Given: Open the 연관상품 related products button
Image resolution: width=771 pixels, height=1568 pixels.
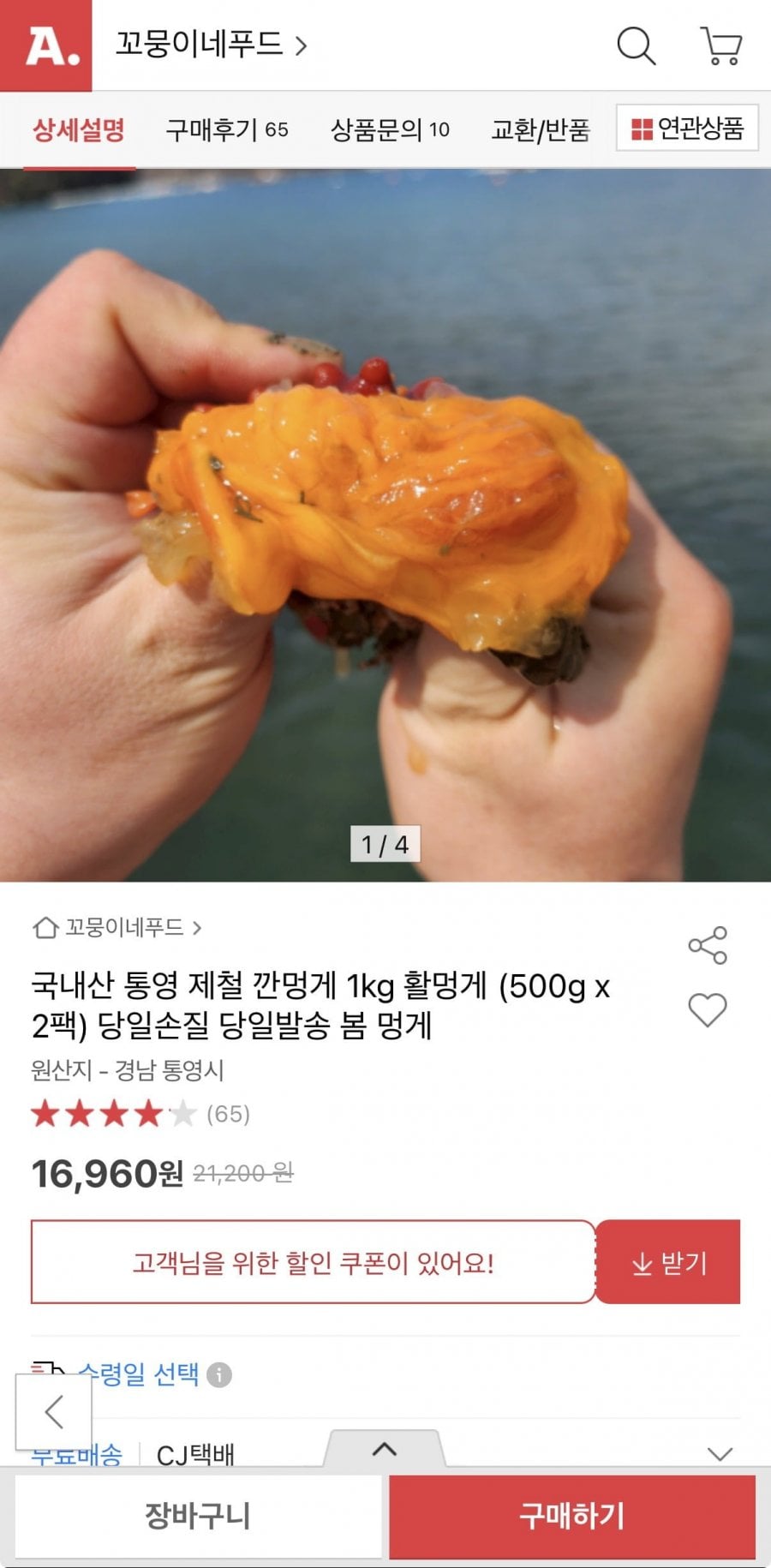Looking at the screenshot, I should (687, 129).
